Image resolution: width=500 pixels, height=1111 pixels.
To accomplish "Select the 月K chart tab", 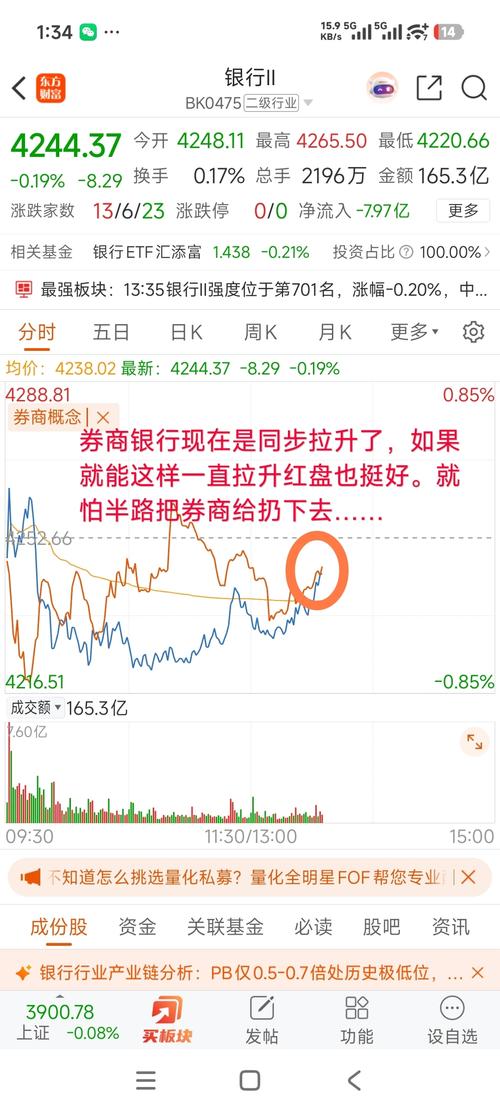I will [x=335, y=332].
